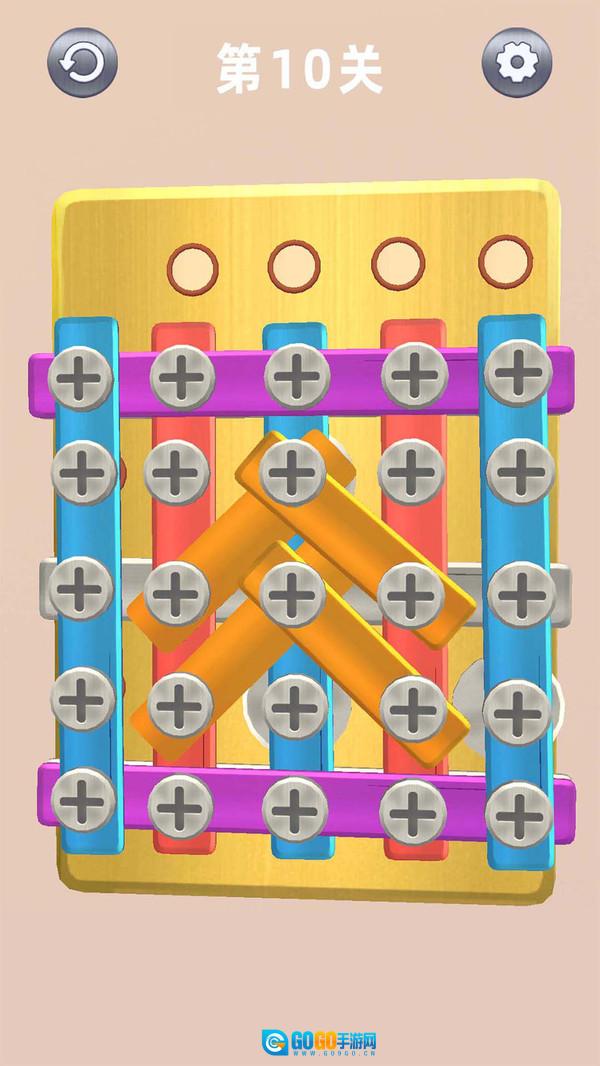Select the last empty hole in the top row
600x1066 pixels.
click(506, 262)
